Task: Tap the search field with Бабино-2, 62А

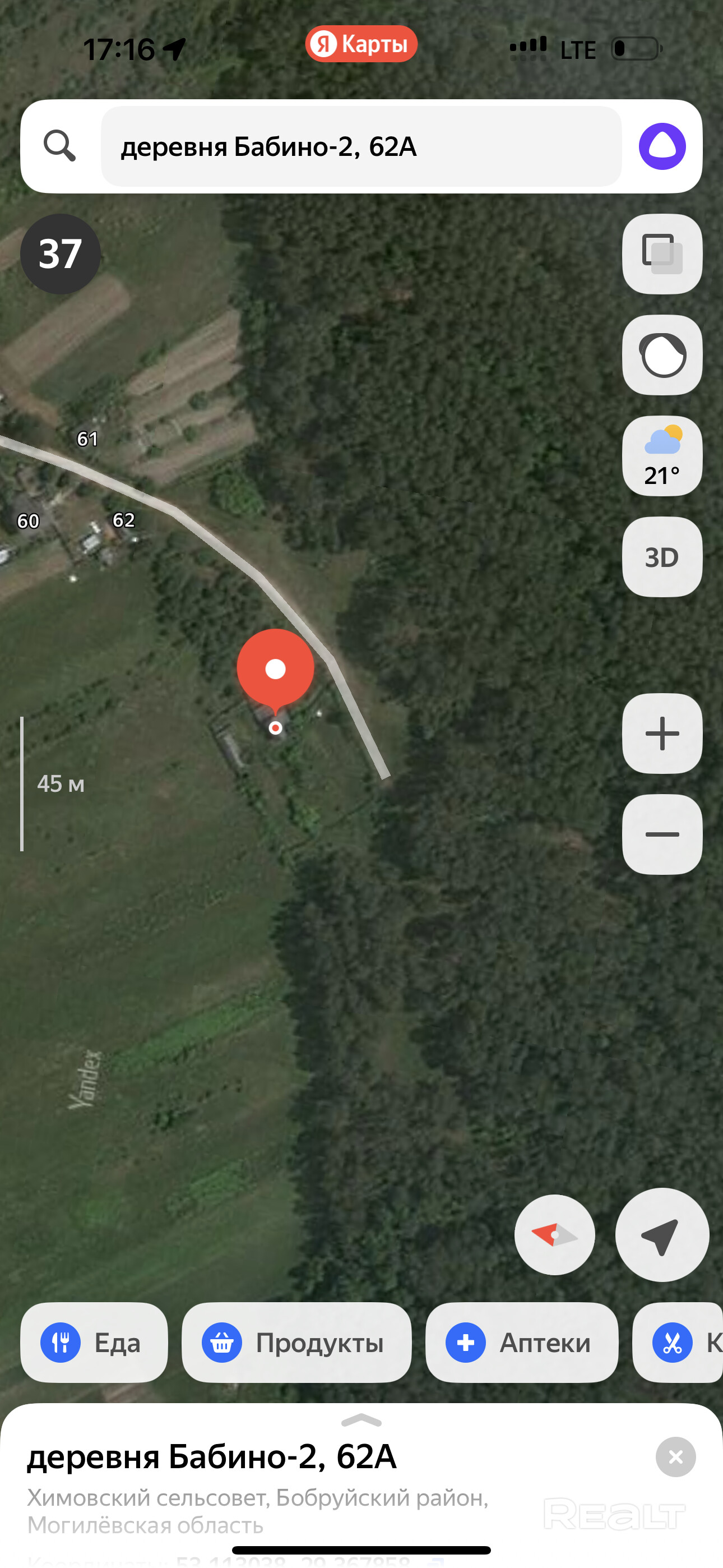Action: tap(361, 146)
